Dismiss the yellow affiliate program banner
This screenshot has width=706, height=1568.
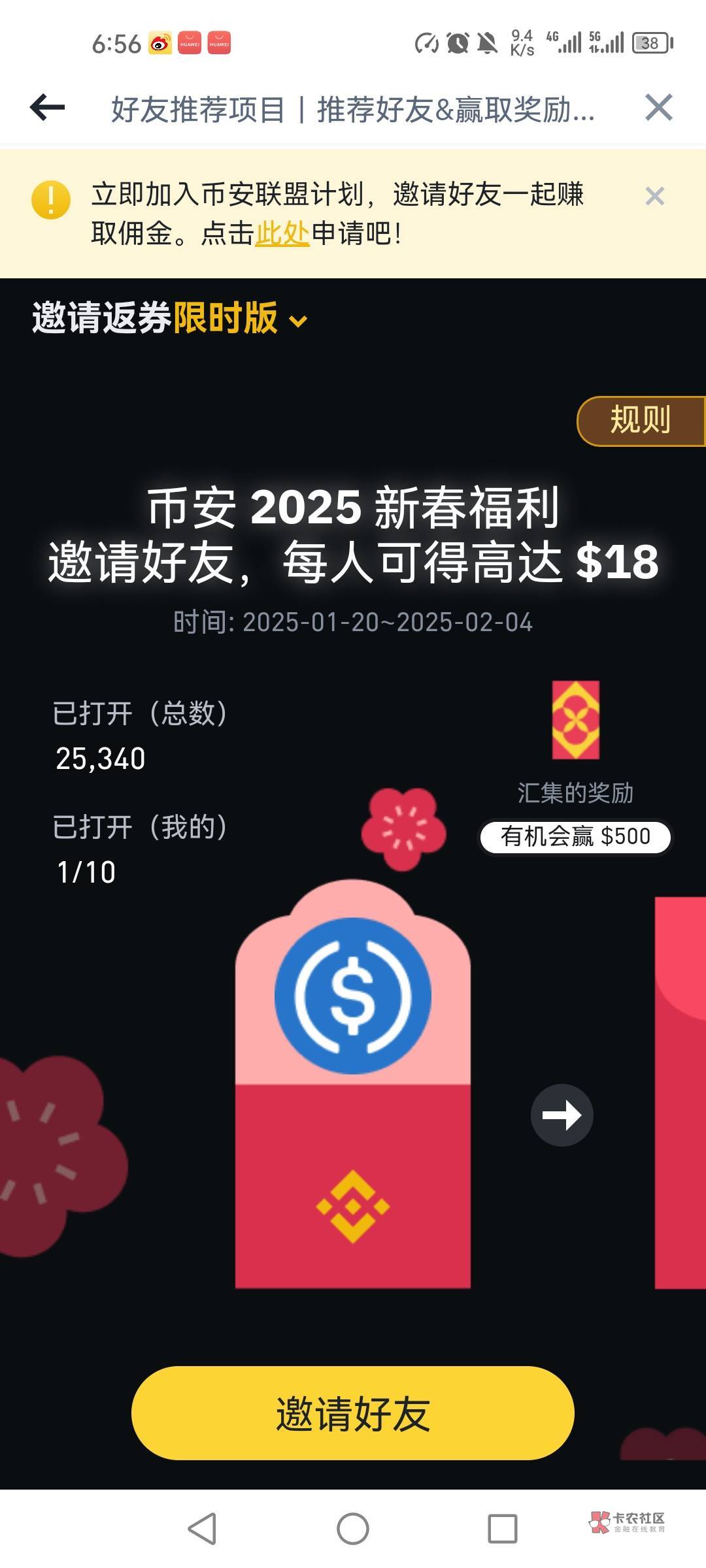pos(654,196)
